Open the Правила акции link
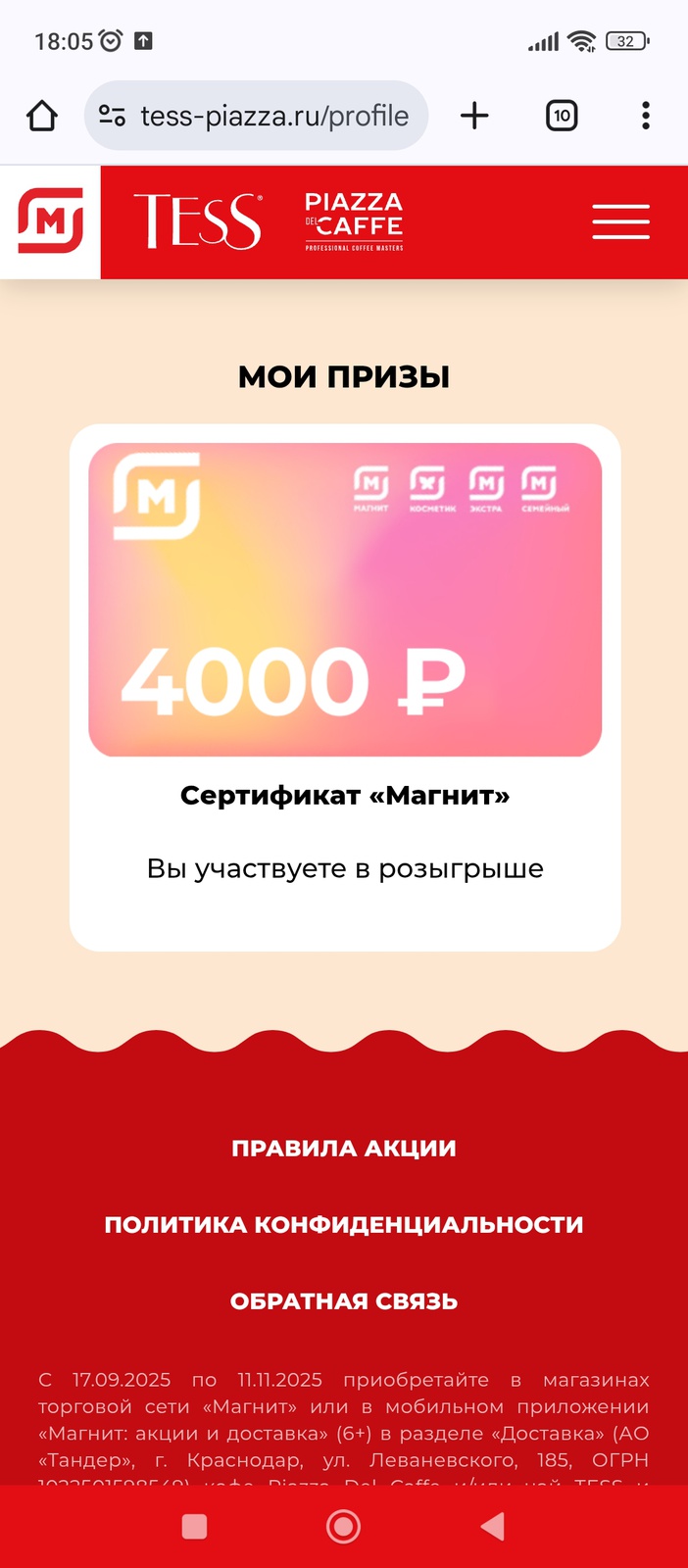This screenshot has width=688, height=1568. pos(344,1148)
